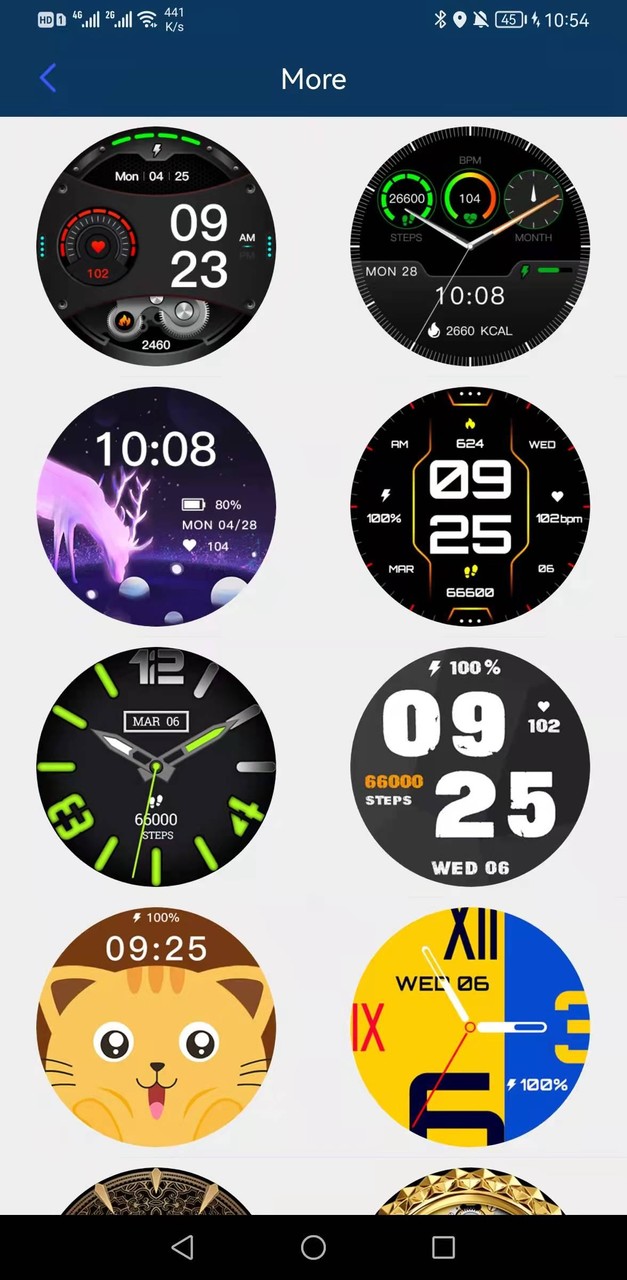Select the red heart gauge gear watch face
The width and height of the screenshot is (627, 1280).
point(156,246)
